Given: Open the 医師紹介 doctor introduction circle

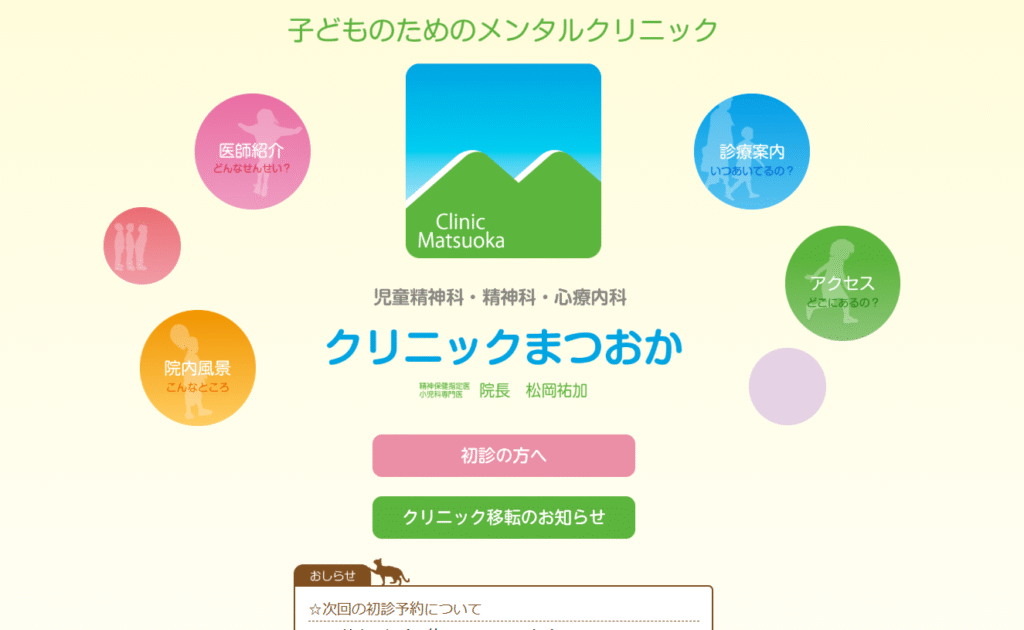Looking at the screenshot, I should point(252,152).
